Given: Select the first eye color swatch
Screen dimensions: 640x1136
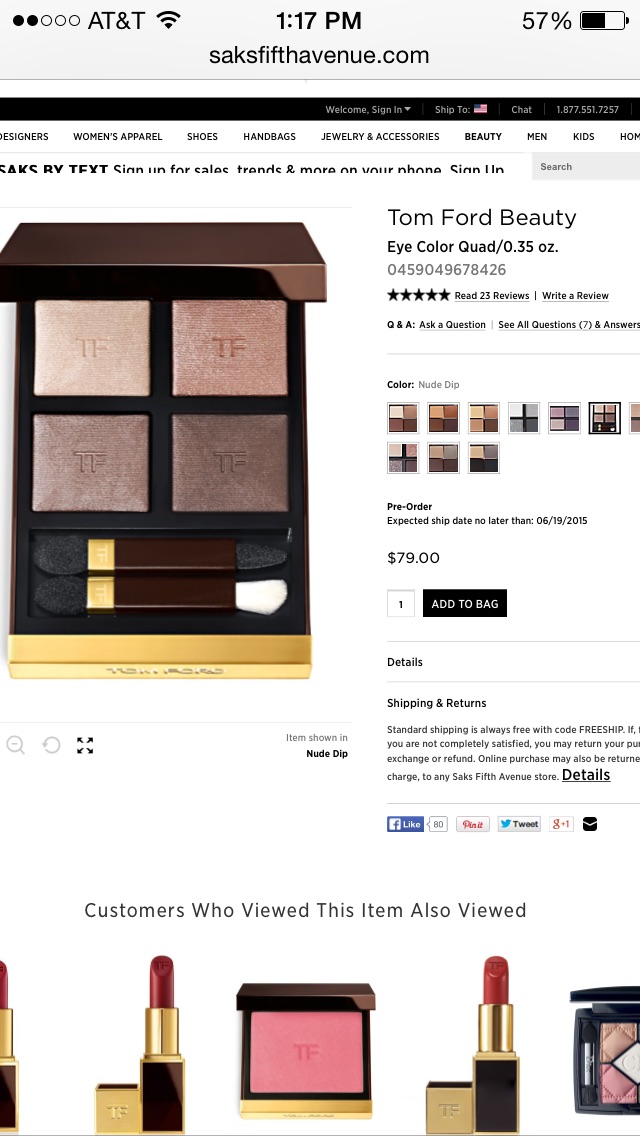Looking at the screenshot, I should 402,418.
